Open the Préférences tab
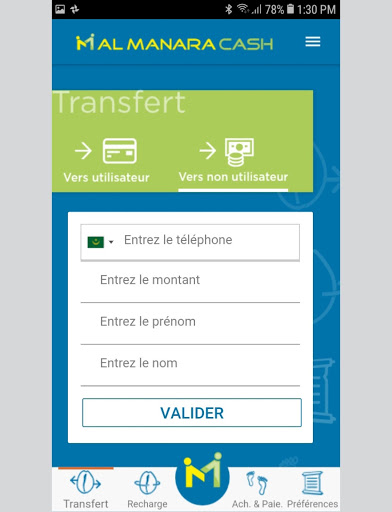392x512 pixels. pos(312,489)
